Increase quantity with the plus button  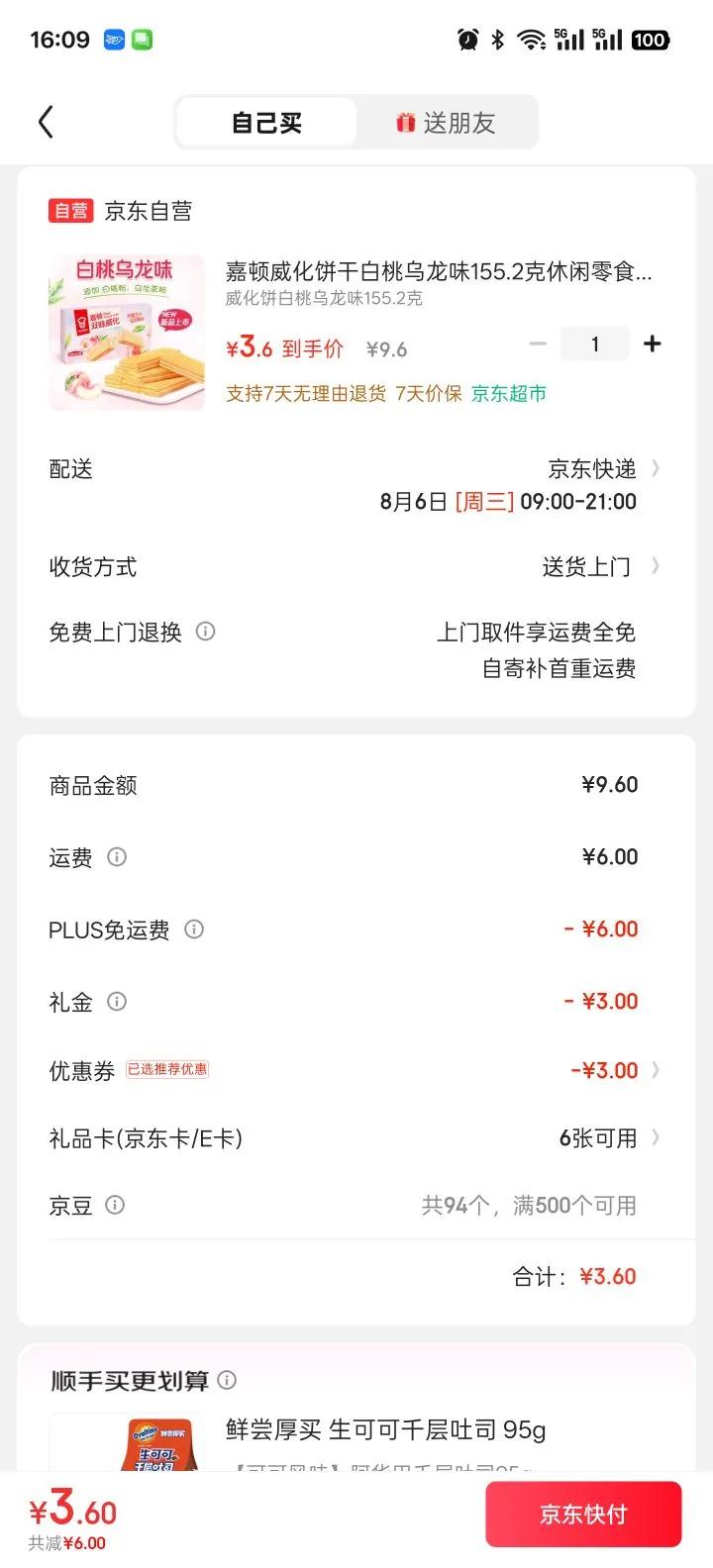(x=652, y=344)
